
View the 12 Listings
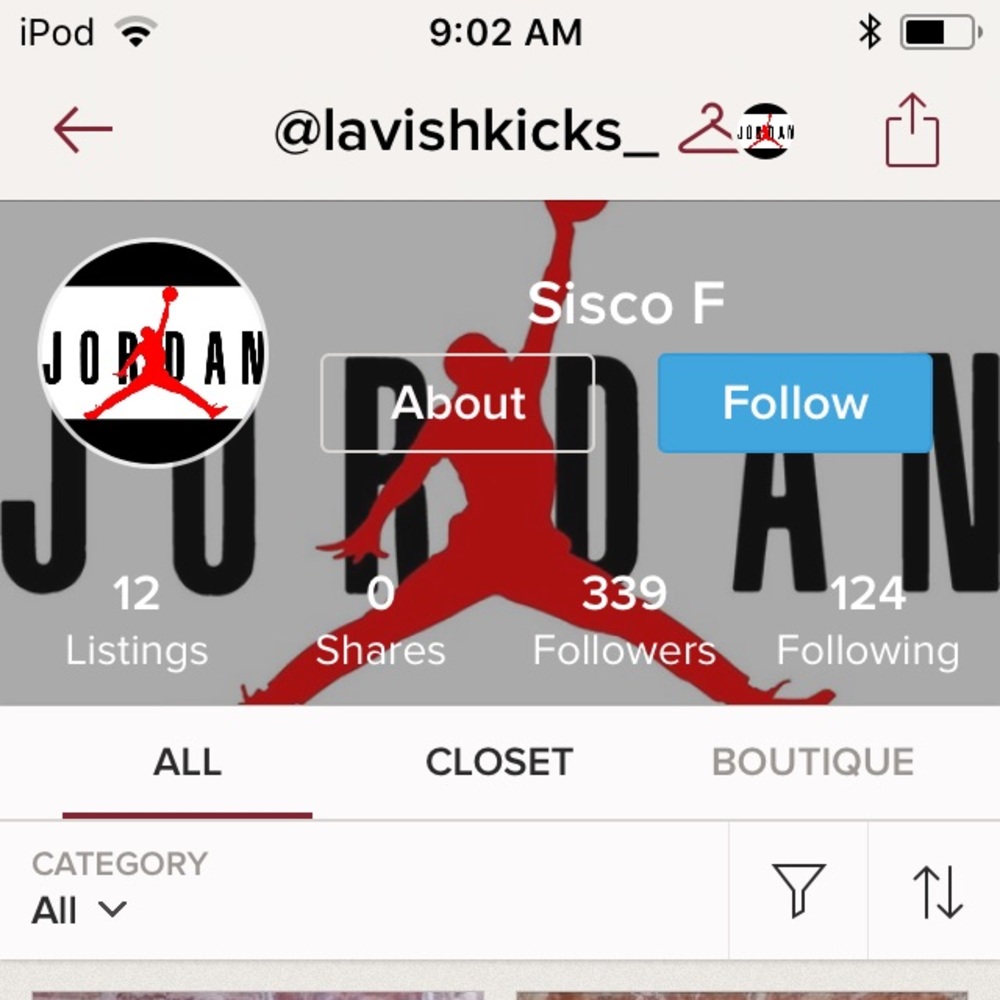(x=137, y=622)
